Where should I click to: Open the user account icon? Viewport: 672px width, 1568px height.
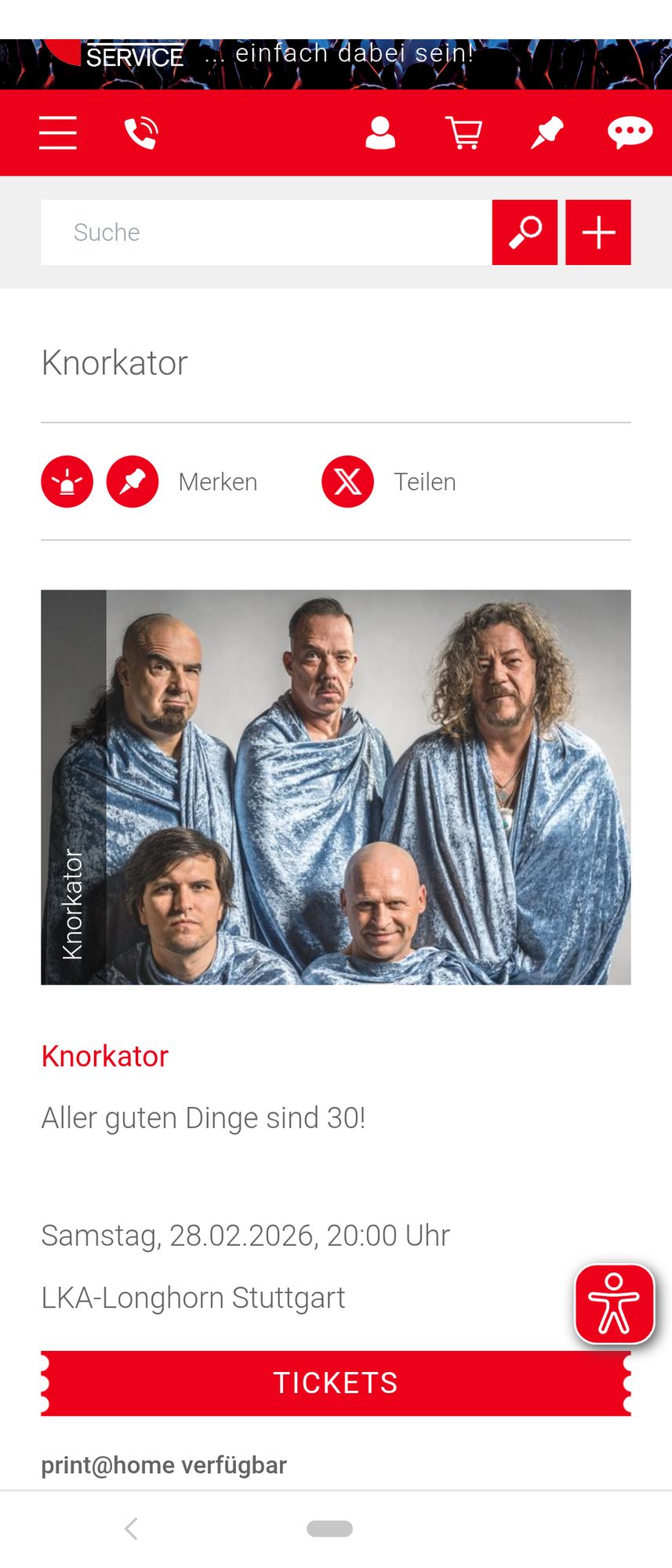coord(380,132)
